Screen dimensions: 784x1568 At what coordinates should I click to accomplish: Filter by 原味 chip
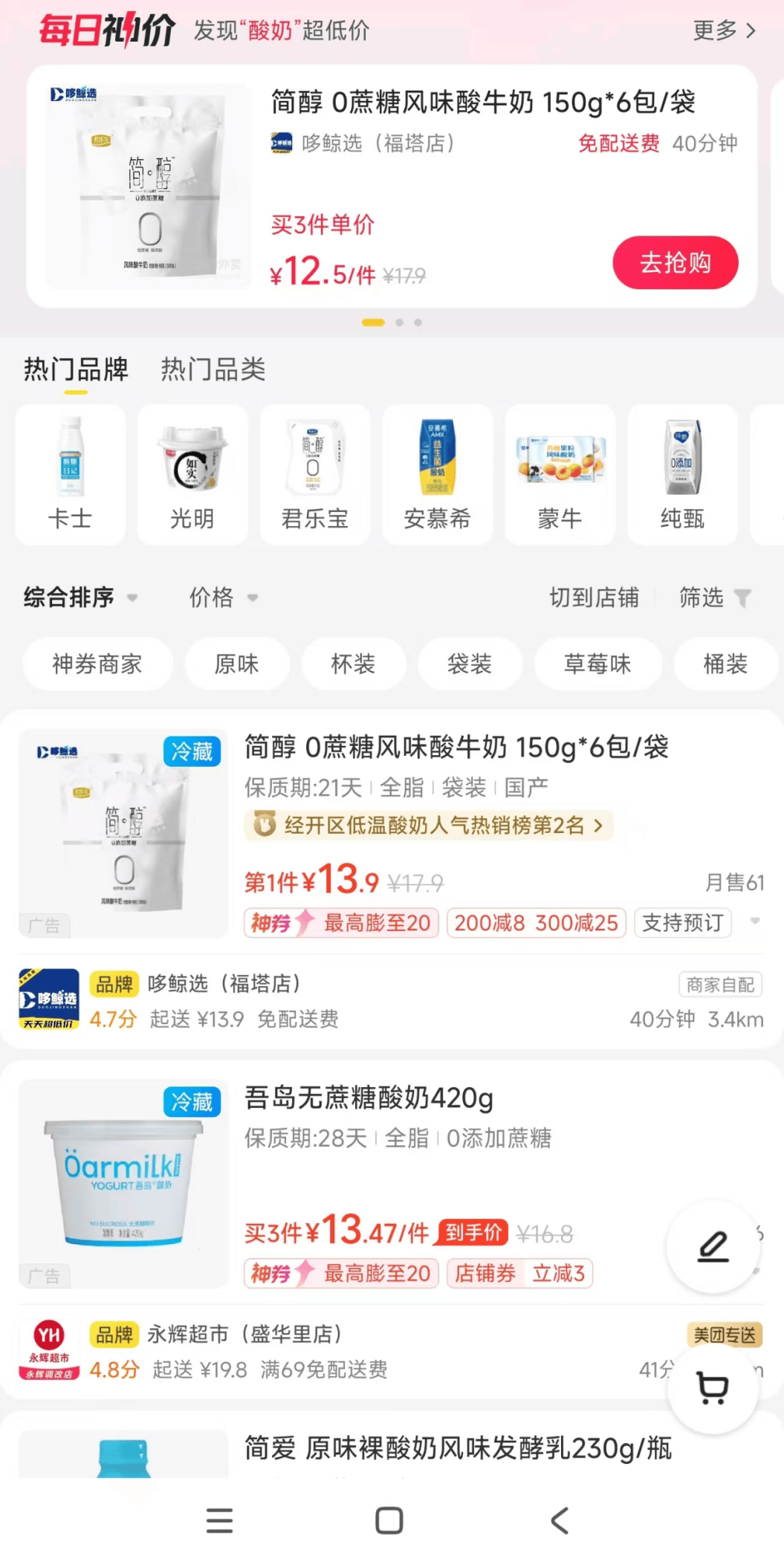(x=236, y=664)
